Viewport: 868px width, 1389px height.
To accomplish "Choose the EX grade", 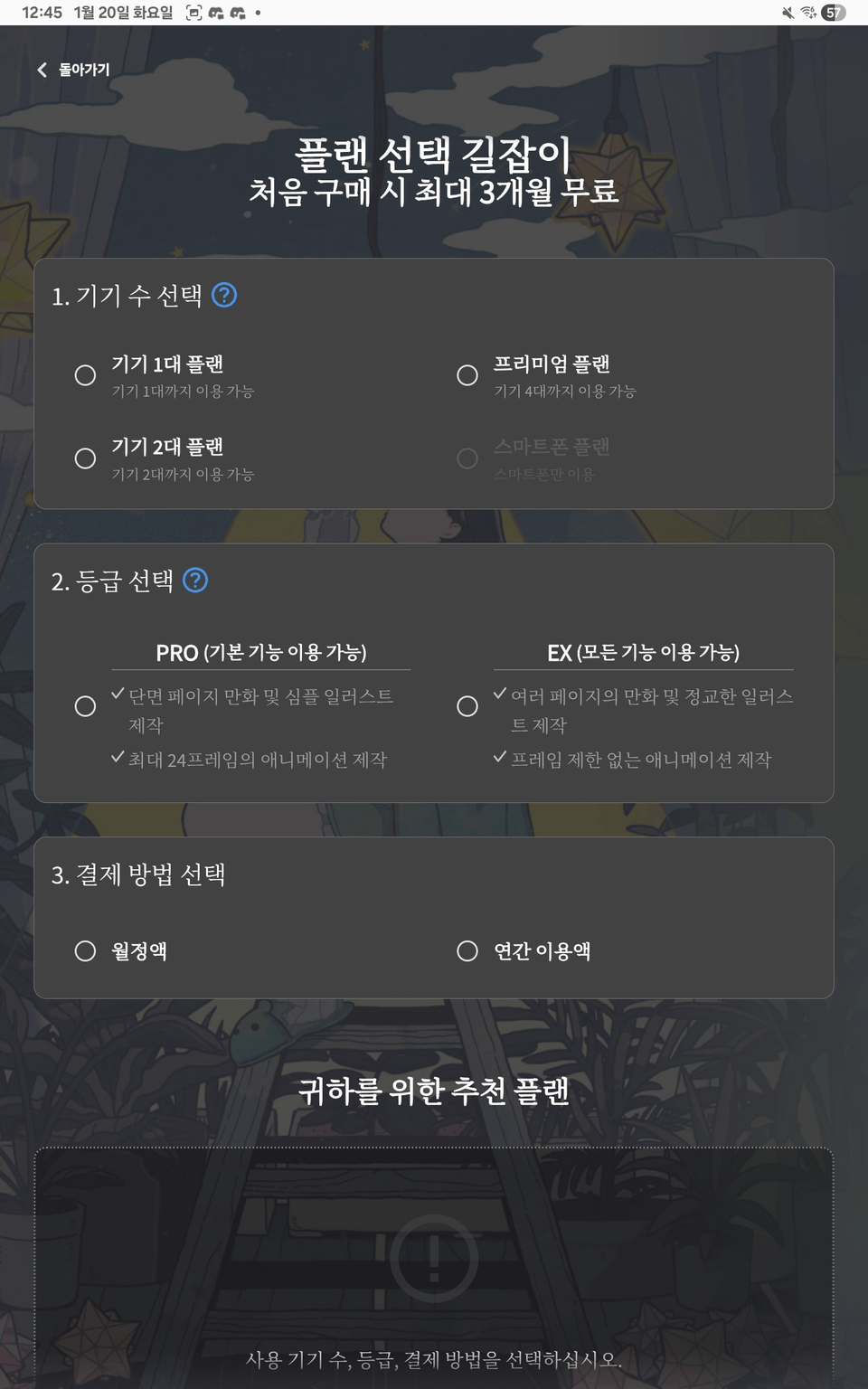I will click(467, 706).
